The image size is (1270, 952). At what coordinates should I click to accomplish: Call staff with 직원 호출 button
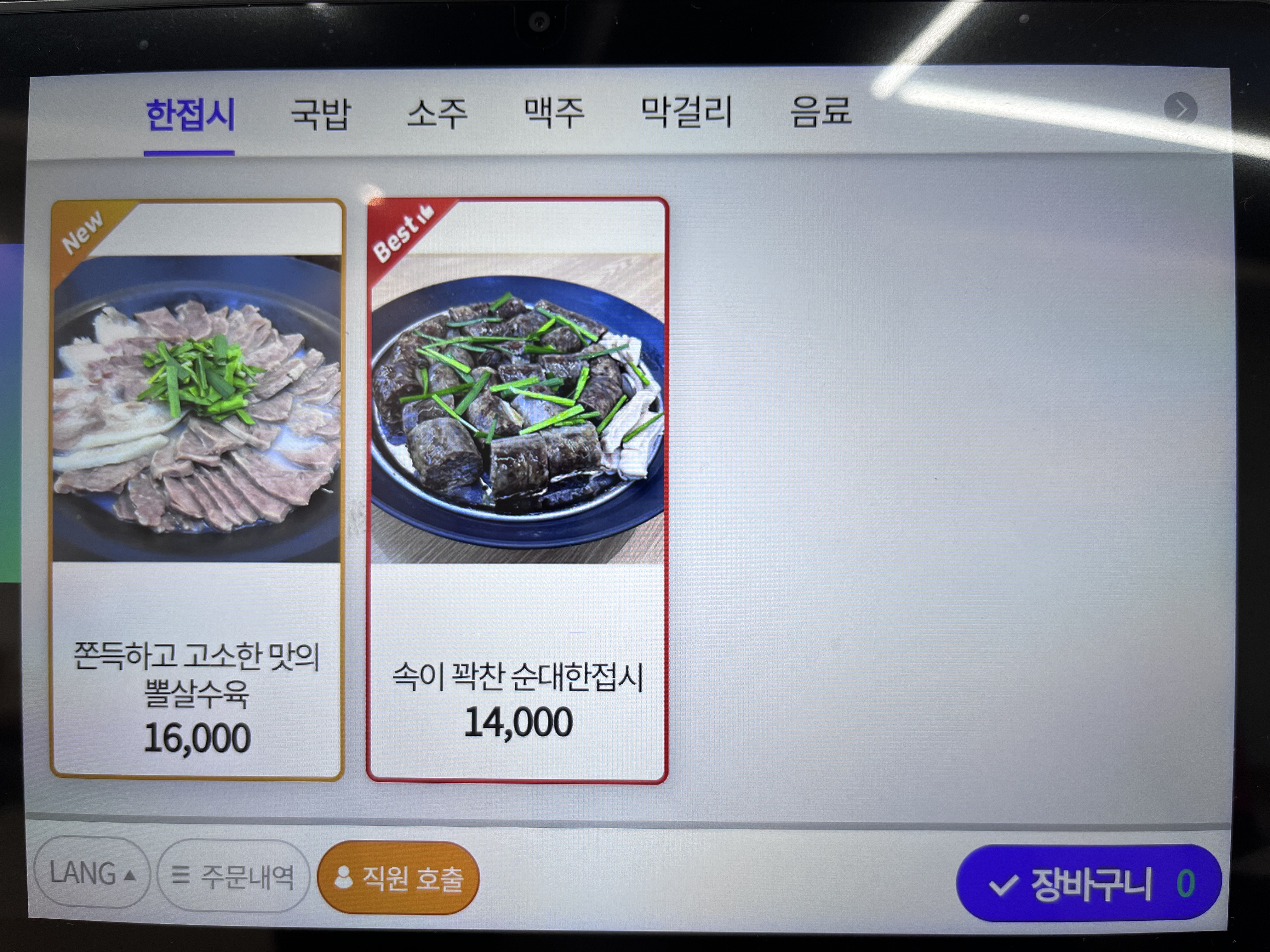click(398, 877)
